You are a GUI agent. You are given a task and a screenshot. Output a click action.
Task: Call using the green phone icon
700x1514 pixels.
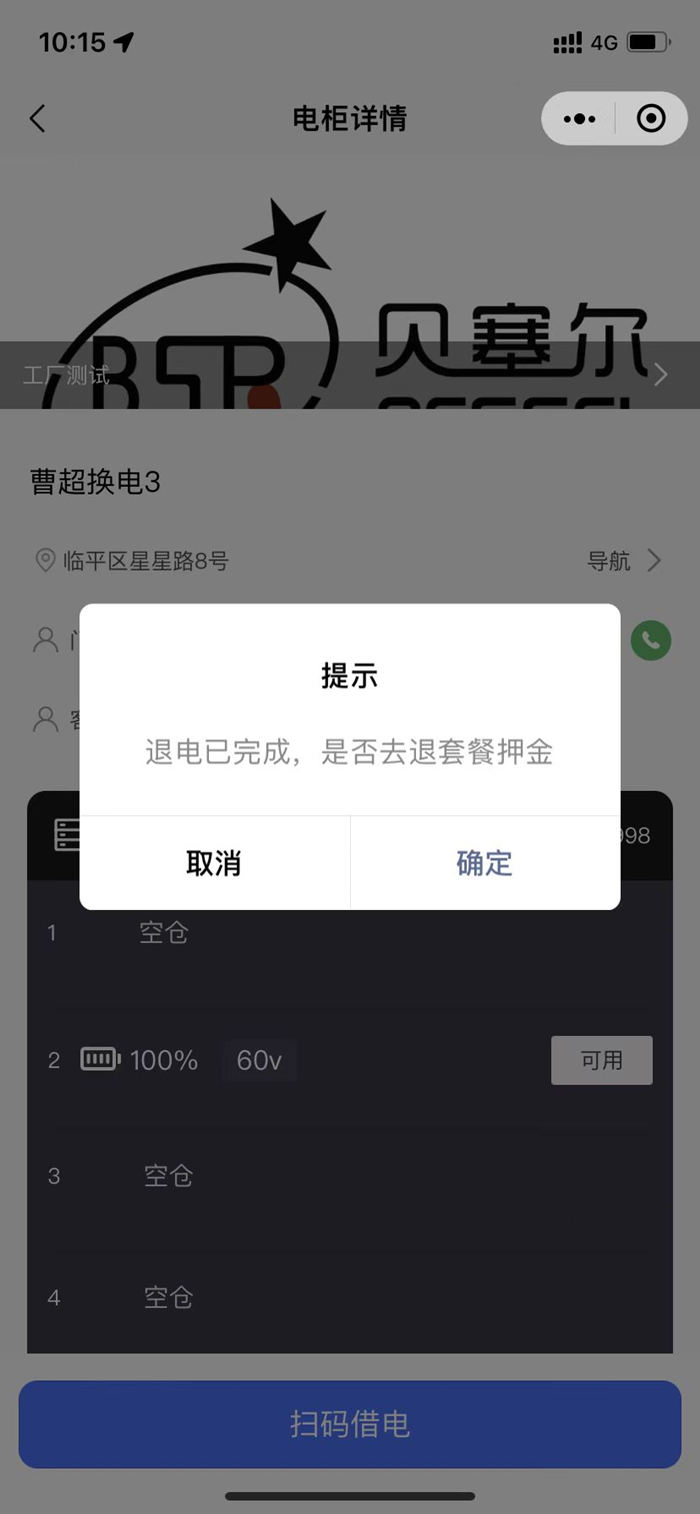651,640
